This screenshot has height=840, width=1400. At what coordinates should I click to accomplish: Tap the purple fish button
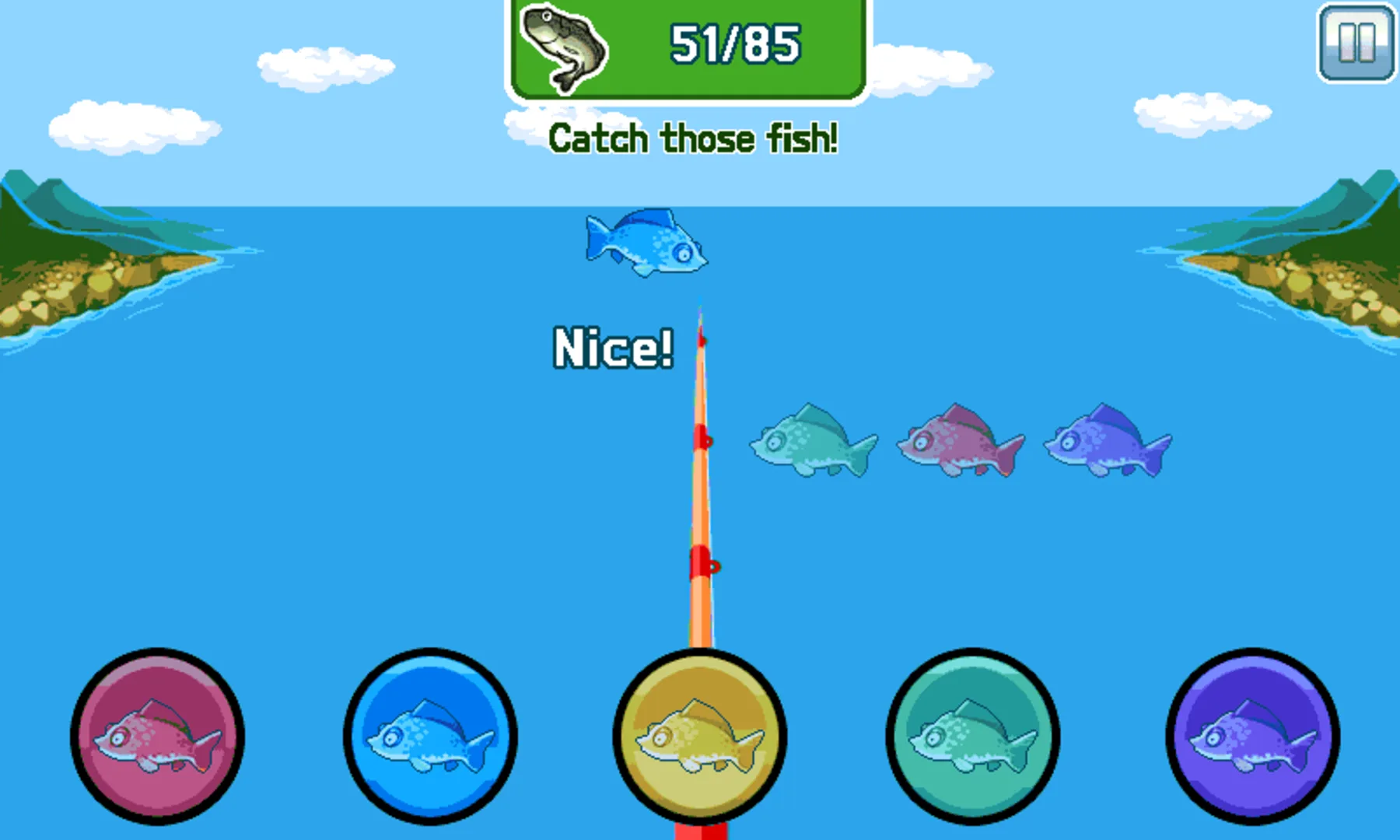coord(1252,736)
